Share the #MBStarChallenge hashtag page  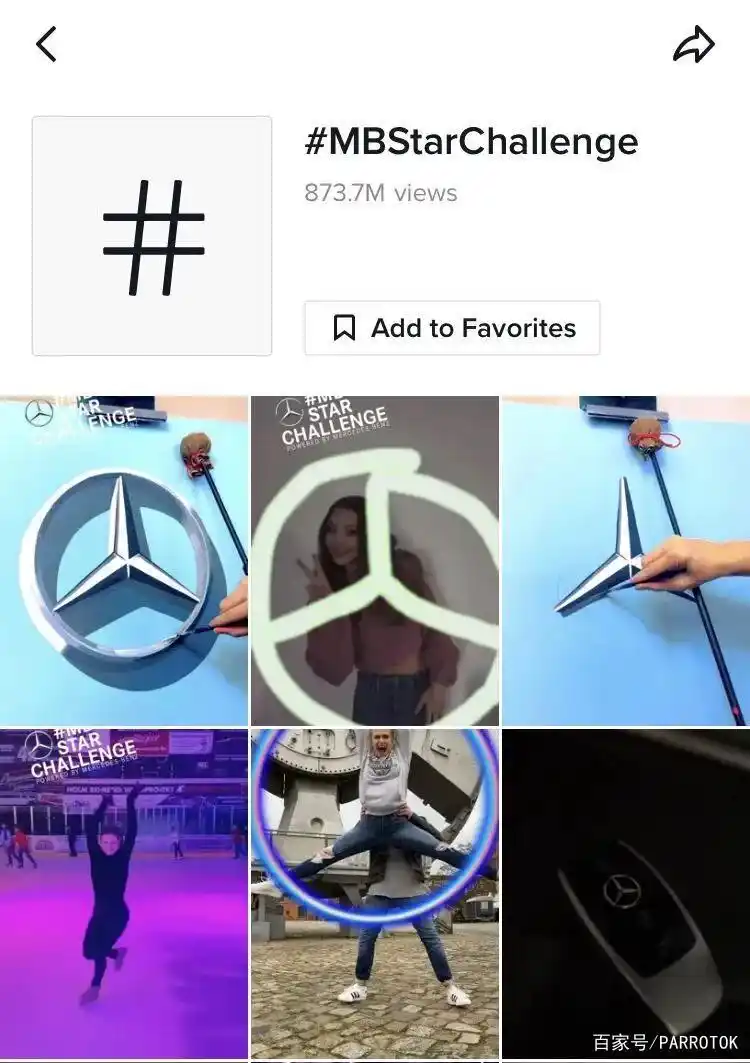693,44
